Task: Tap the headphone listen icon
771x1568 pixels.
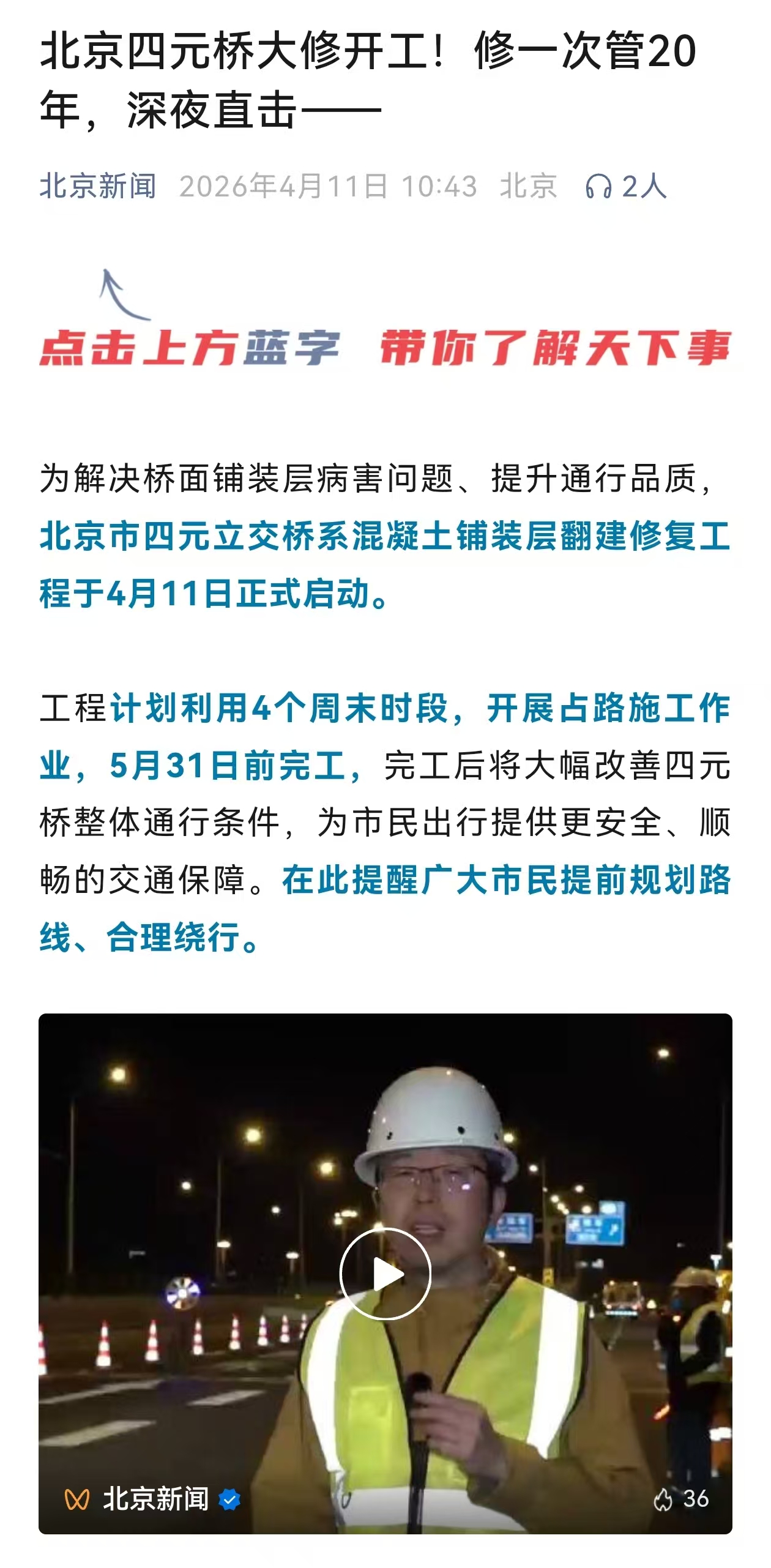Action: 598,187
